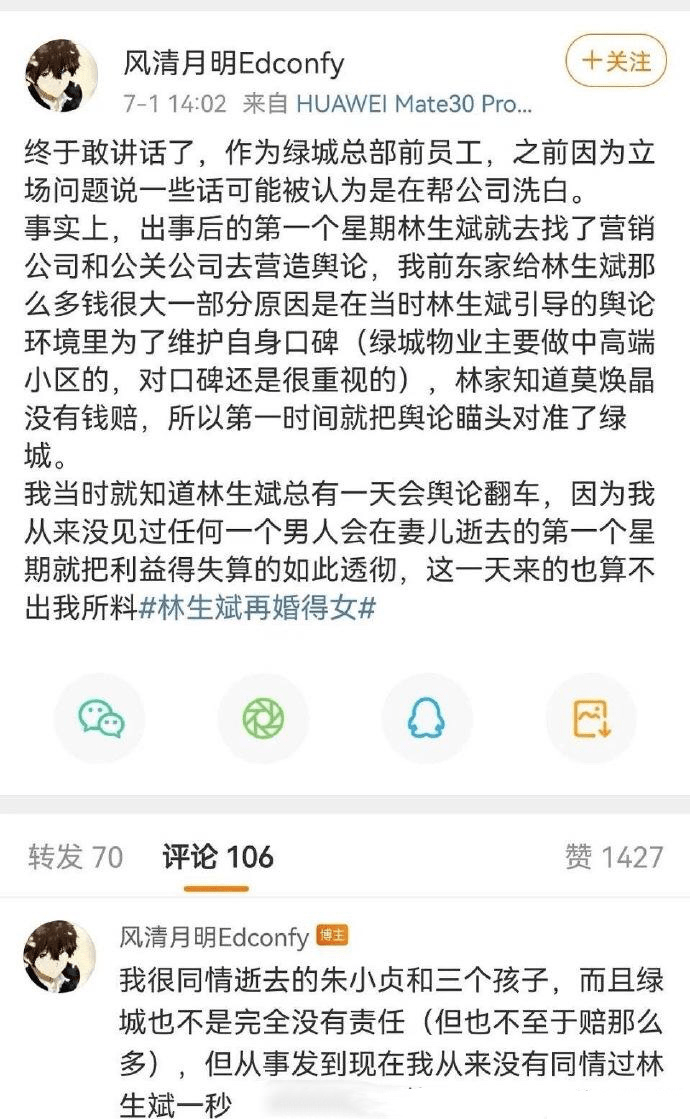690x1119 pixels.
Task: Open username 风清月明Edconfy in post header
Action: click(x=233, y=65)
